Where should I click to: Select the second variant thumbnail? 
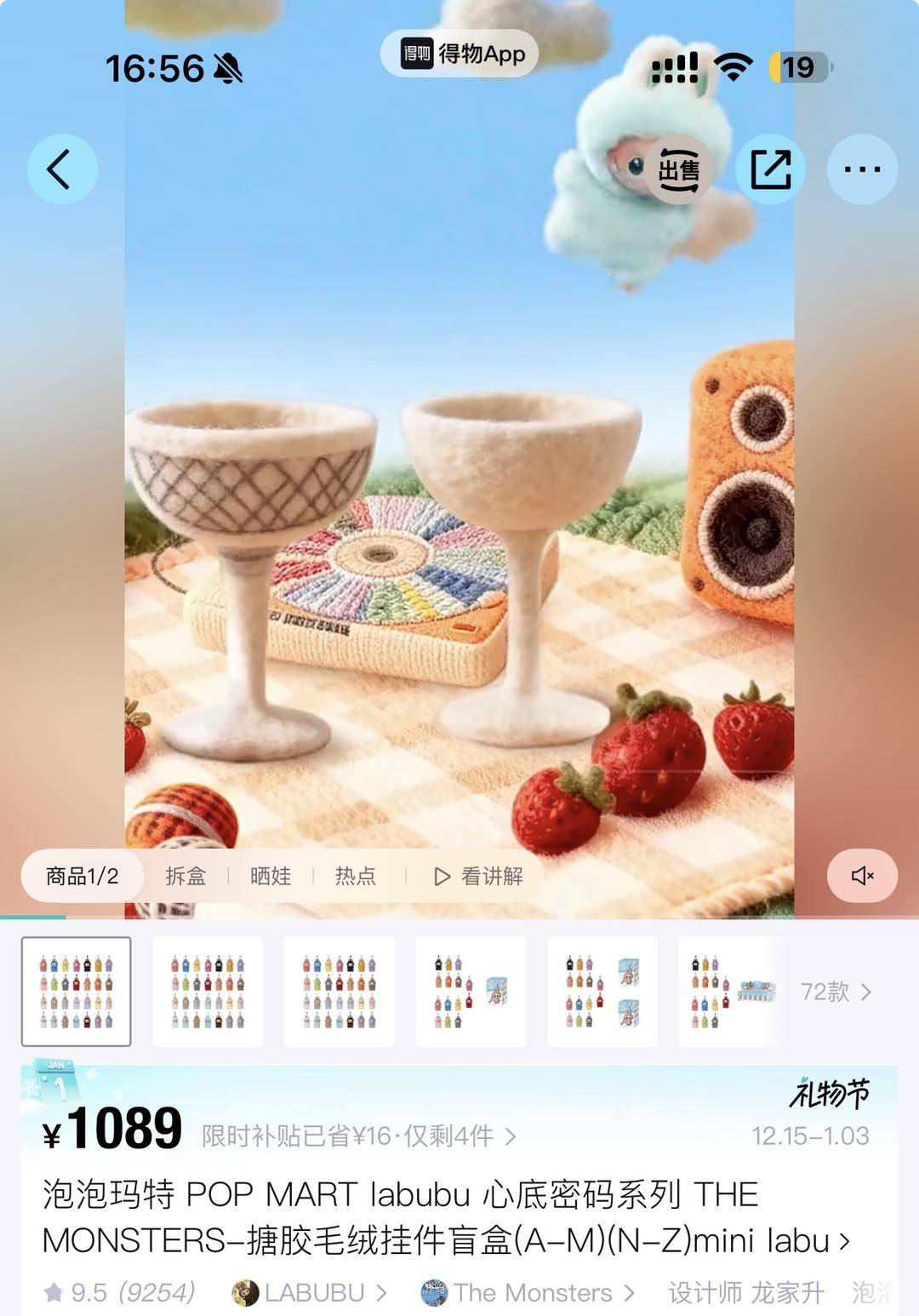coord(208,992)
